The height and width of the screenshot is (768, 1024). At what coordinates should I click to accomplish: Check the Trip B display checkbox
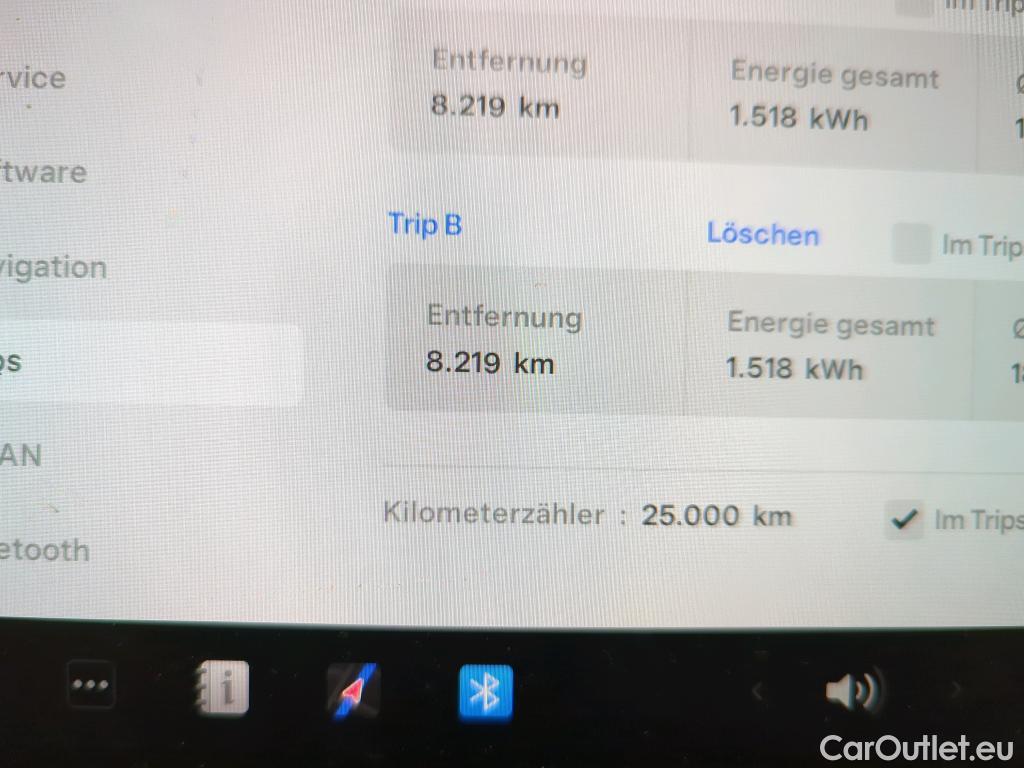(x=910, y=244)
